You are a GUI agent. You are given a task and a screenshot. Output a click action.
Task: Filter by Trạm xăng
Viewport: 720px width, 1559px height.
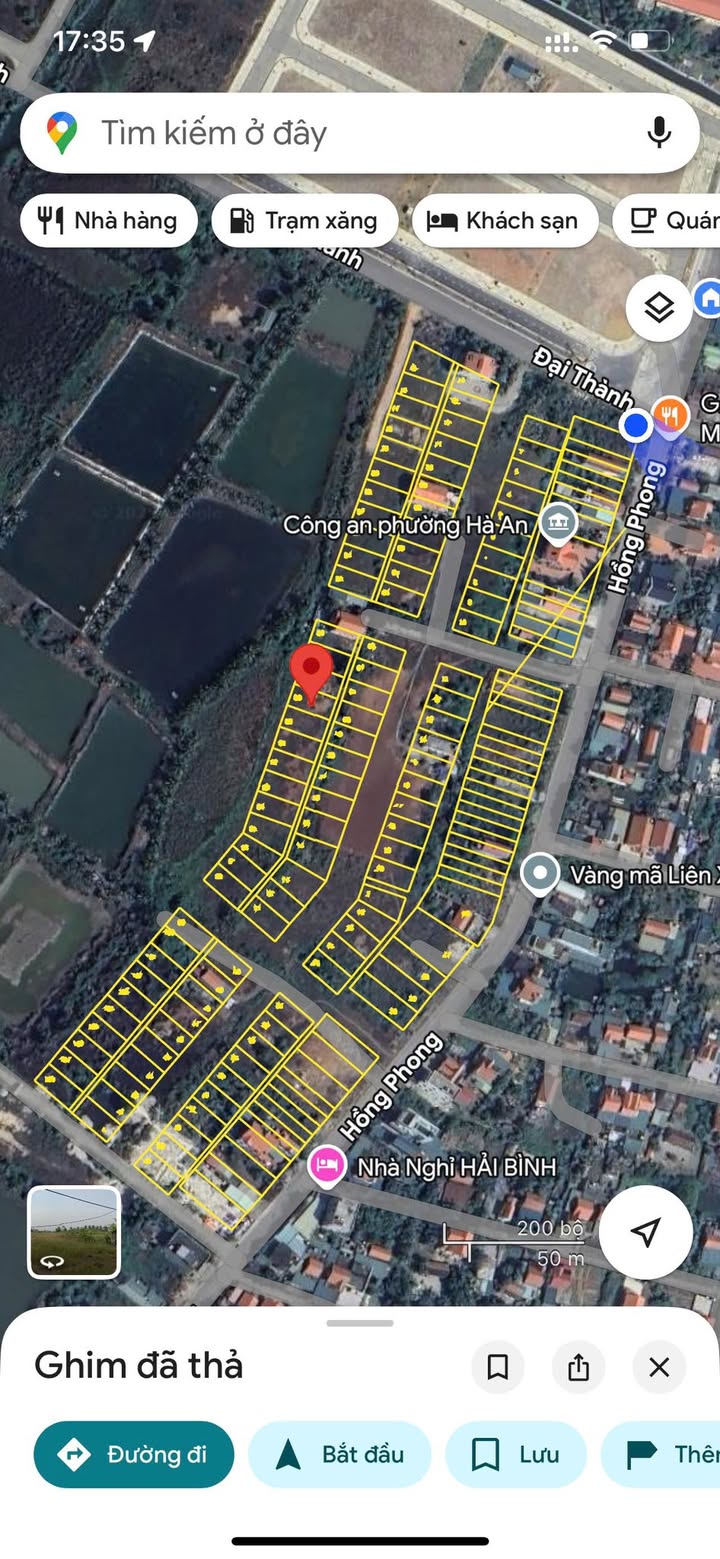click(x=305, y=221)
